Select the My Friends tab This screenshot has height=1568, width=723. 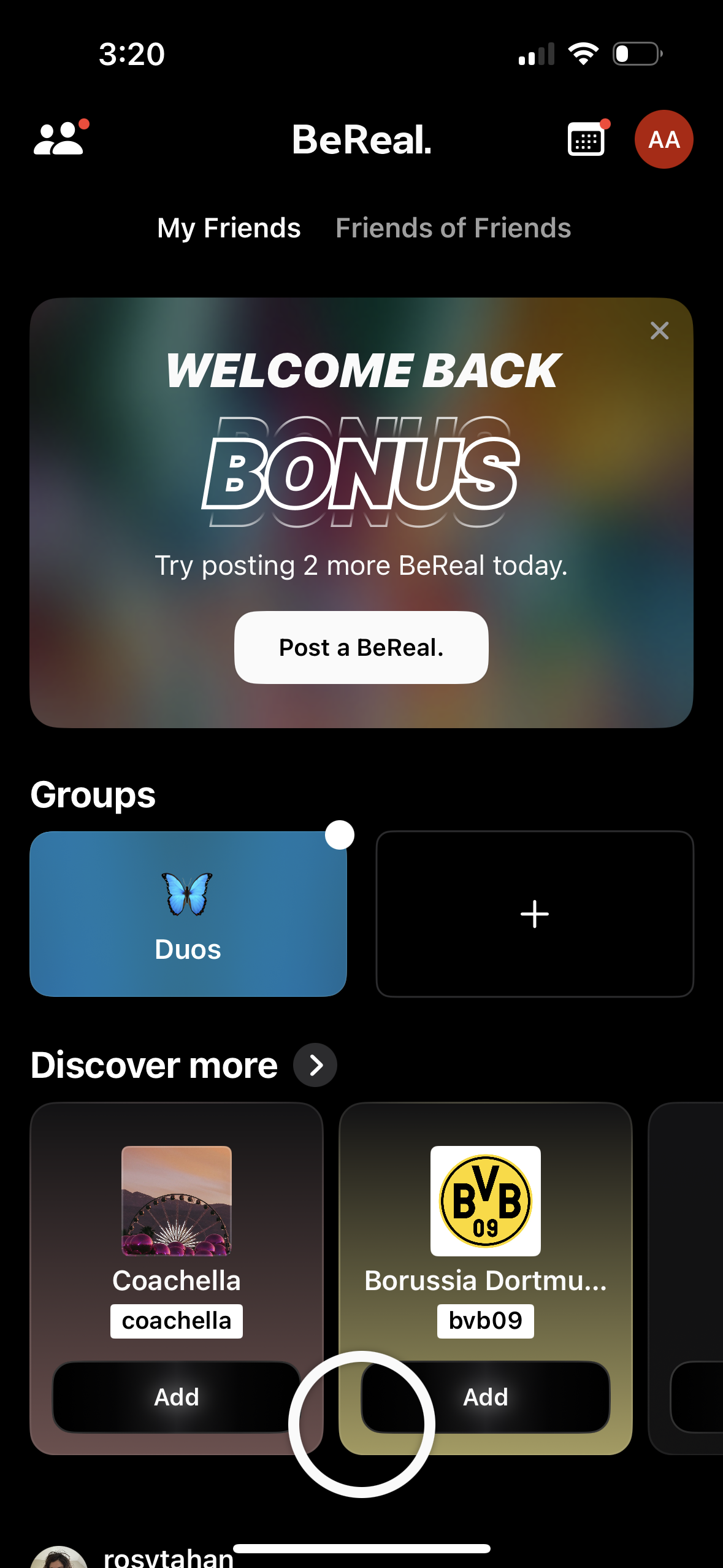[229, 228]
